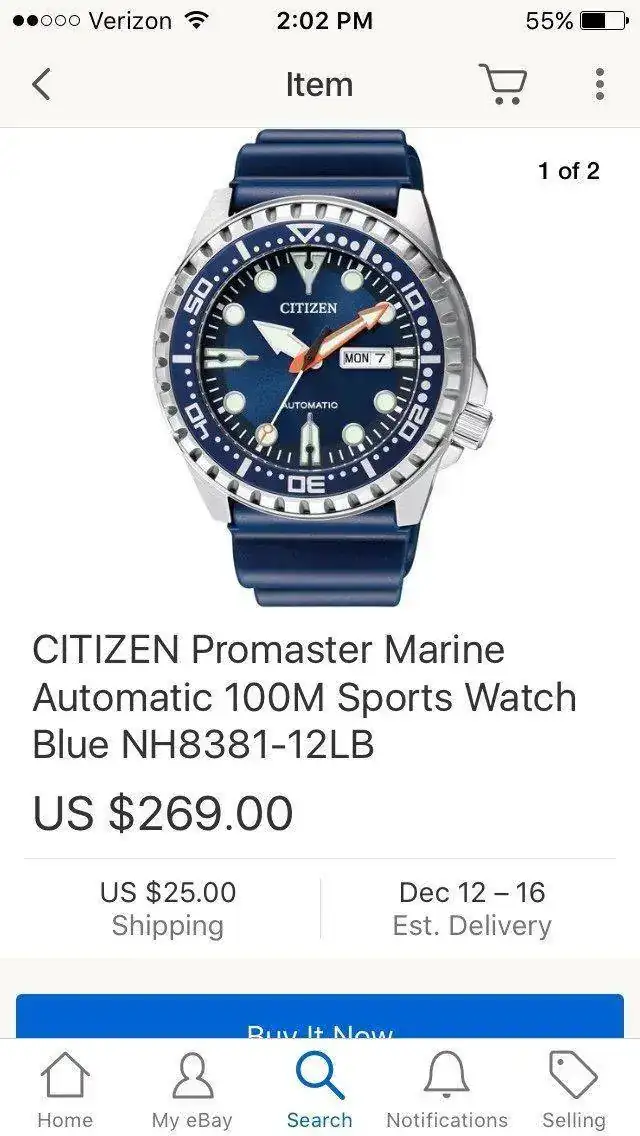Go back to the previous screen
The height and width of the screenshot is (1136, 640).
[x=41, y=85]
